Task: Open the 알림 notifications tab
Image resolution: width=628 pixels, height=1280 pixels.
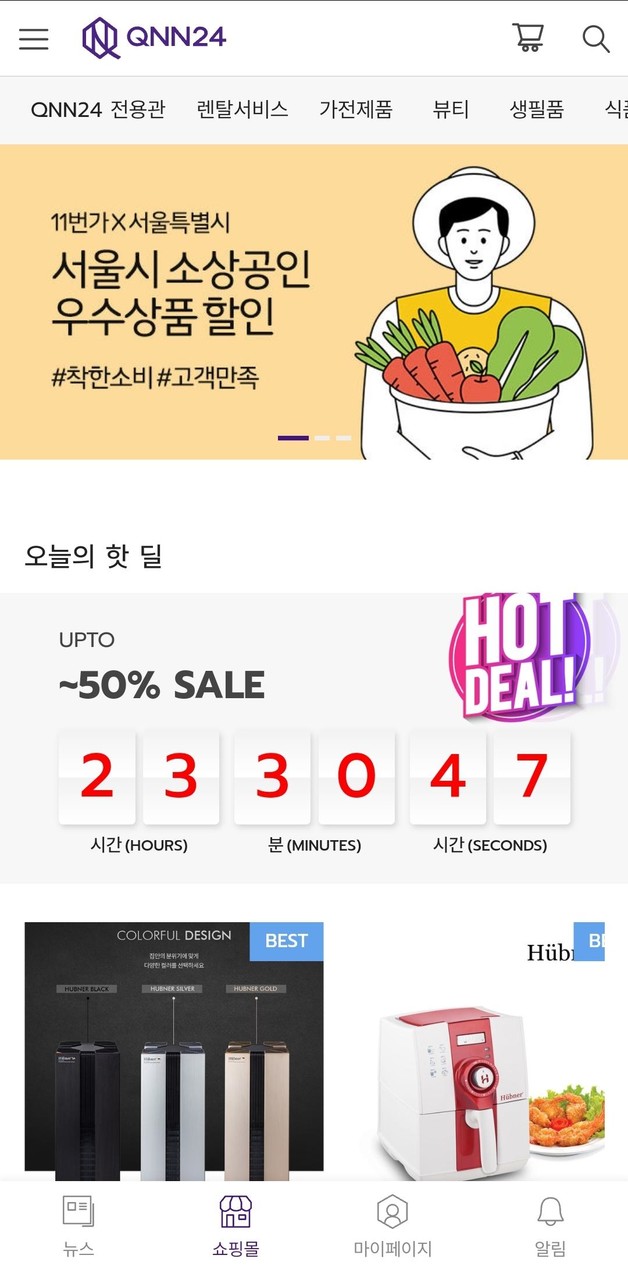Action: (550, 1226)
